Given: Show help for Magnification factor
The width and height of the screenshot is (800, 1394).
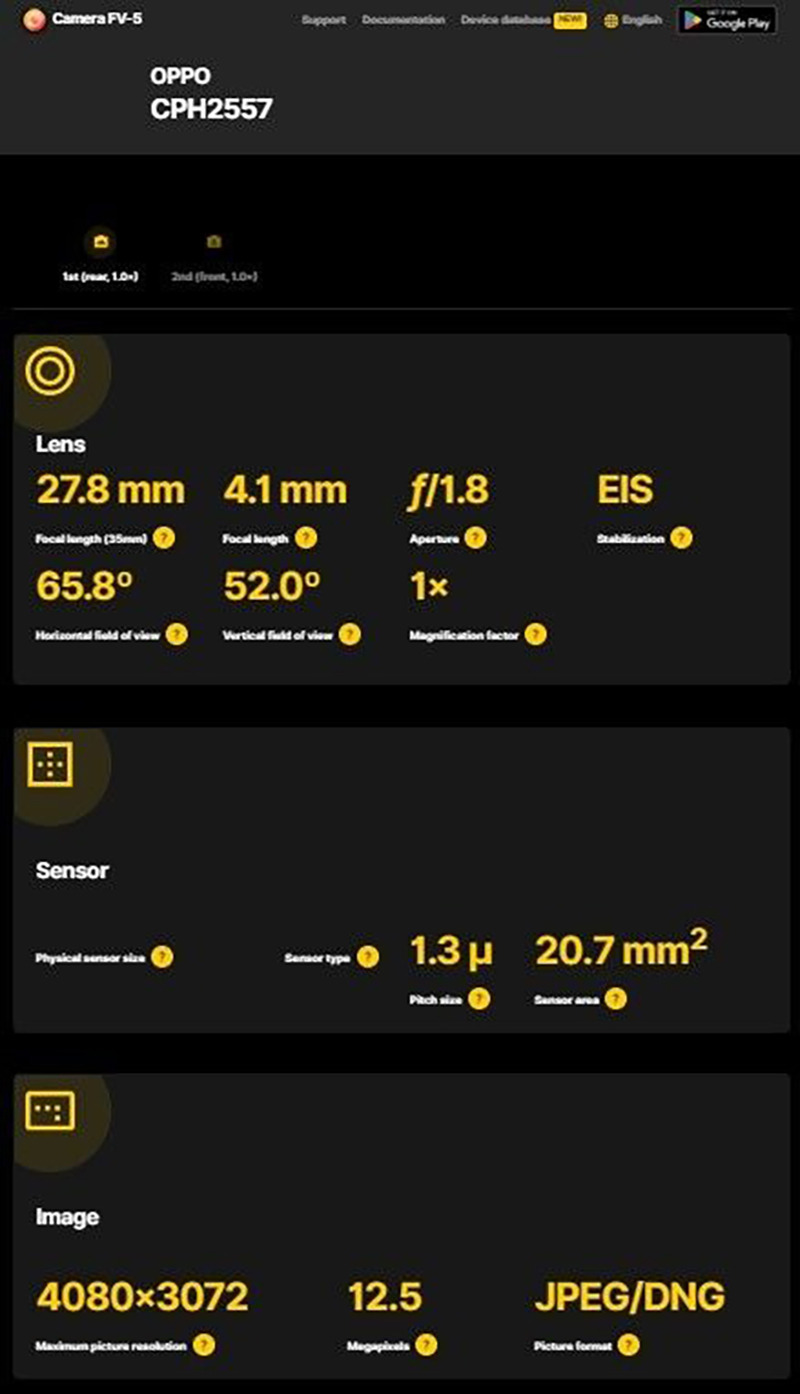Looking at the screenshot, I should 535,634.
